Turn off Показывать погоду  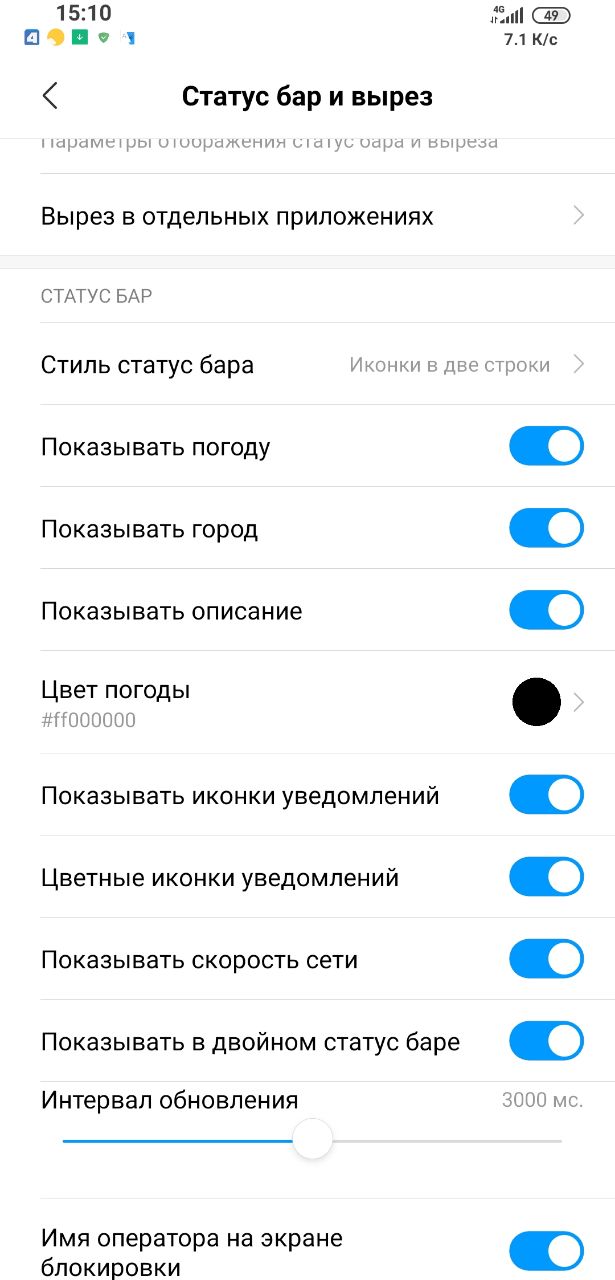[546, 446]
